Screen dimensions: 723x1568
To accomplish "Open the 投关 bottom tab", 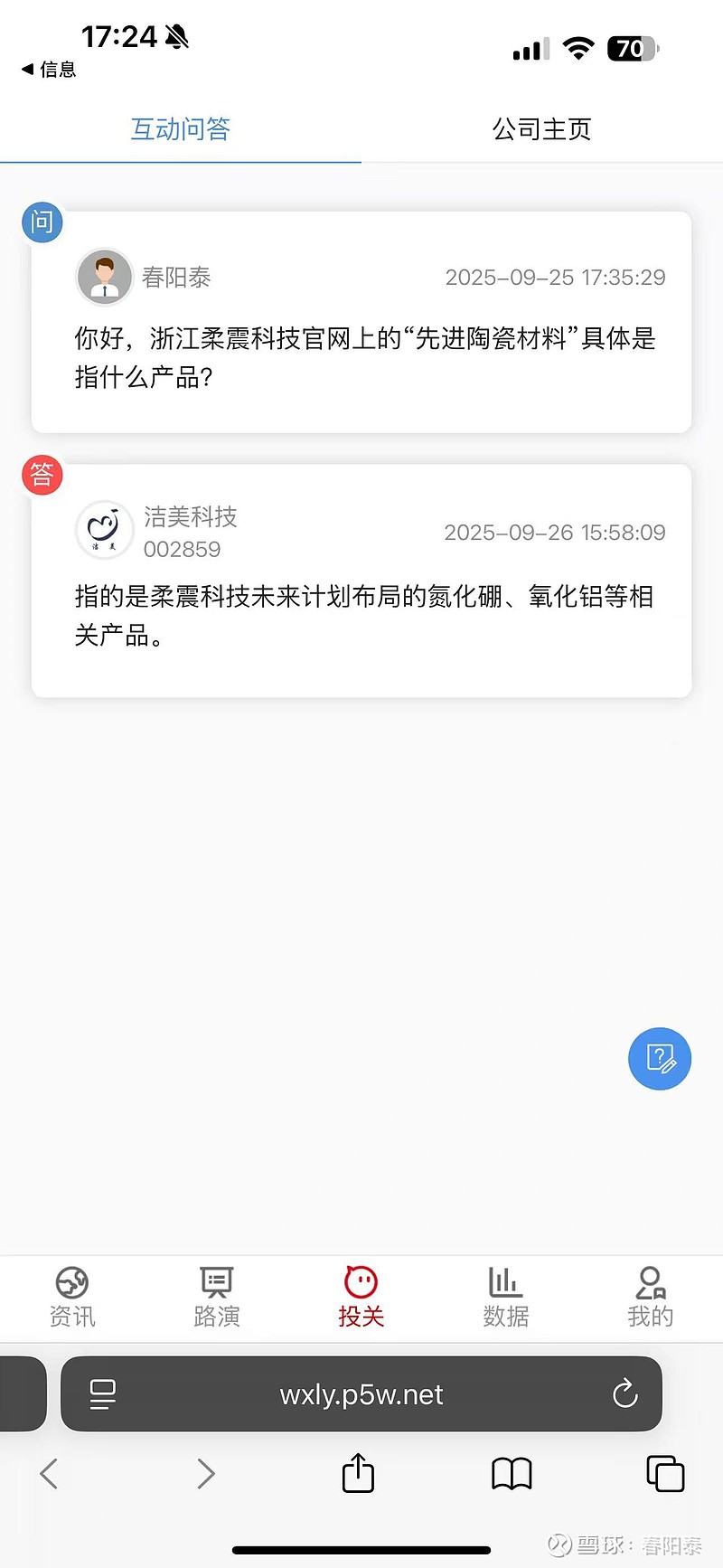I will [x=361, y=1297].
